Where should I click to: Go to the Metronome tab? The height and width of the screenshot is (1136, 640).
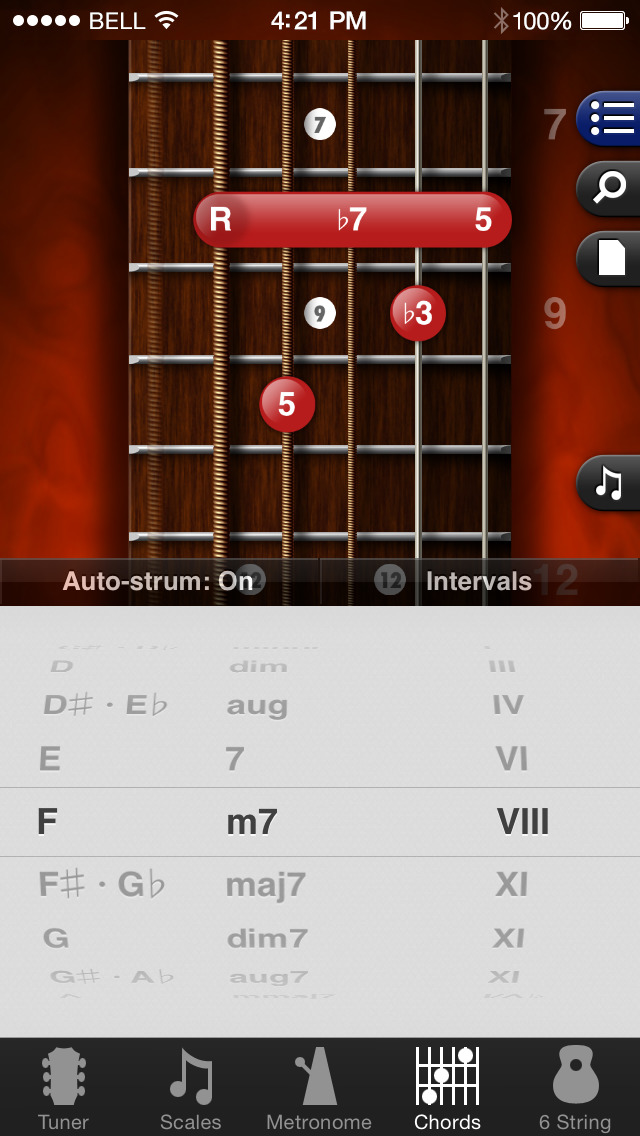click(319, 1090)
